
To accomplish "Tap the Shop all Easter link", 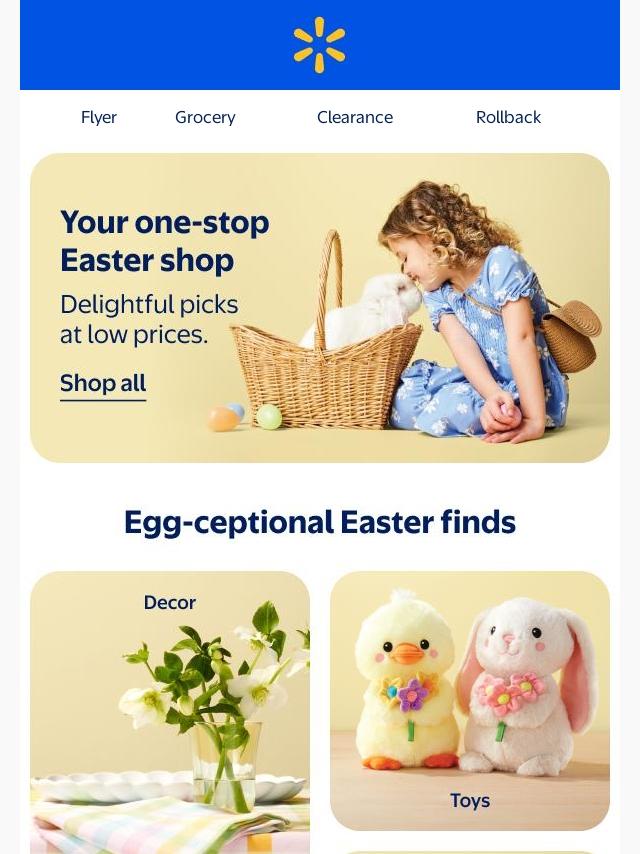I will (x=103, y=383).
